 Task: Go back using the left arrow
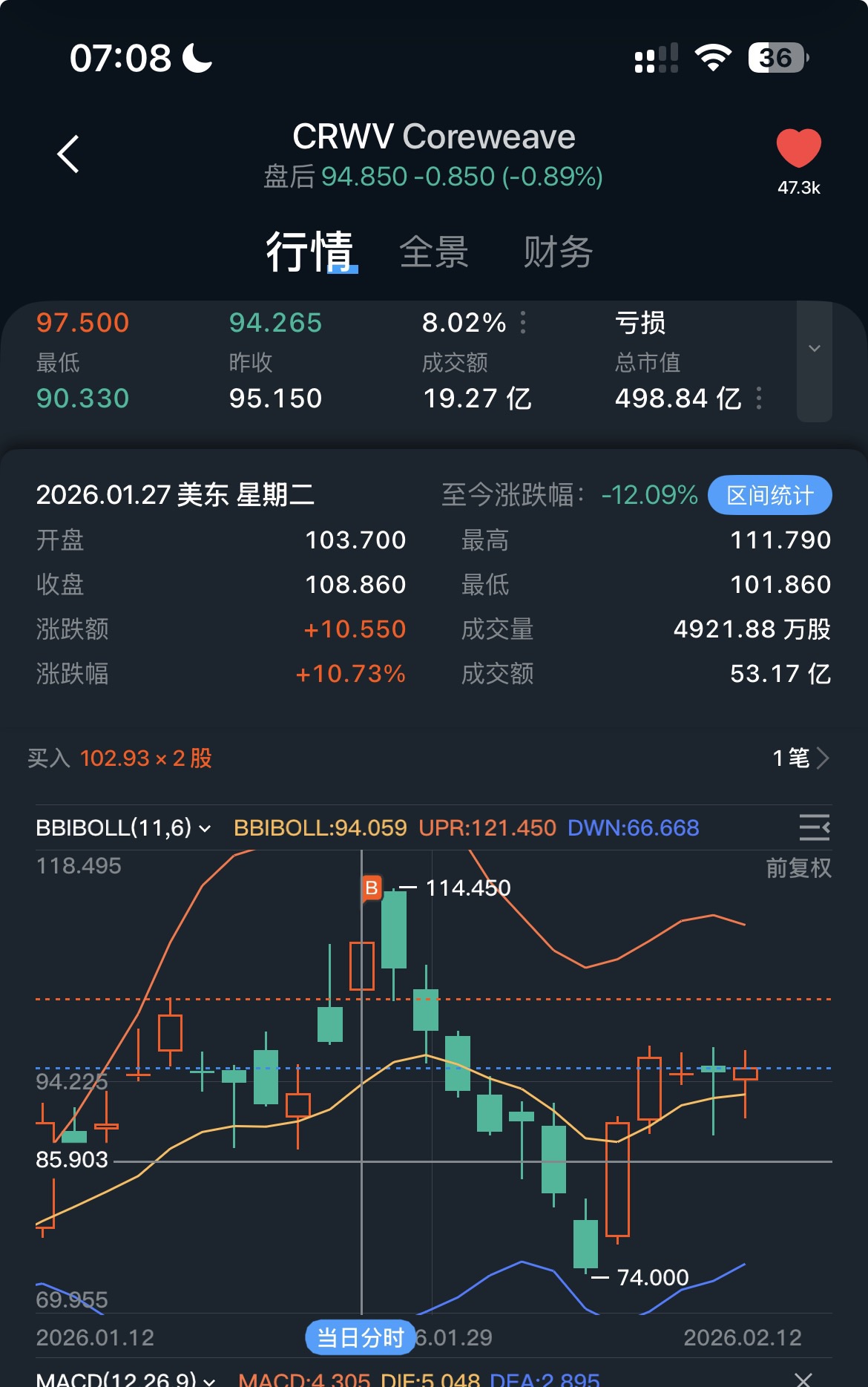(x=68, y=154)
